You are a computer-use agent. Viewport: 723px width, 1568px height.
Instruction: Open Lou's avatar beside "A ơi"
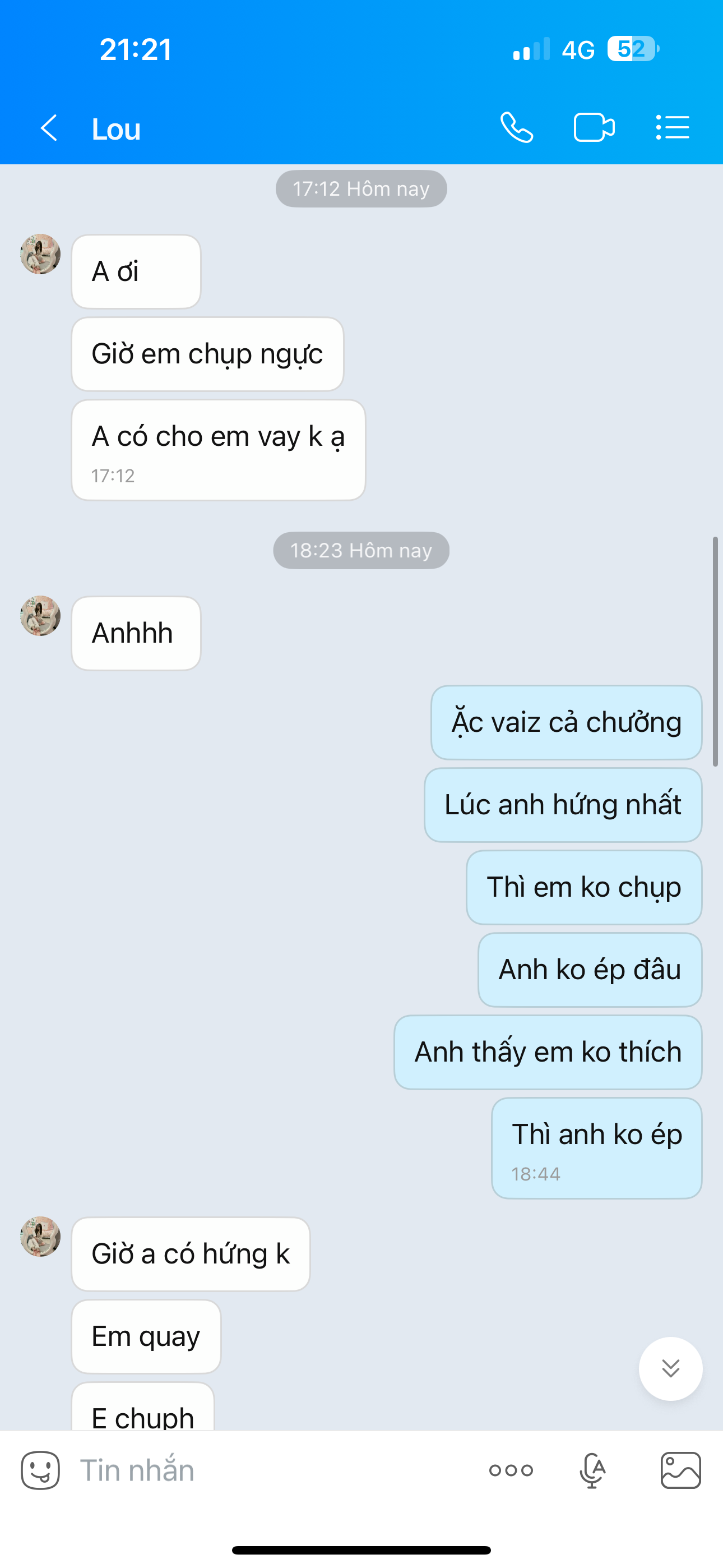(40, 255)
